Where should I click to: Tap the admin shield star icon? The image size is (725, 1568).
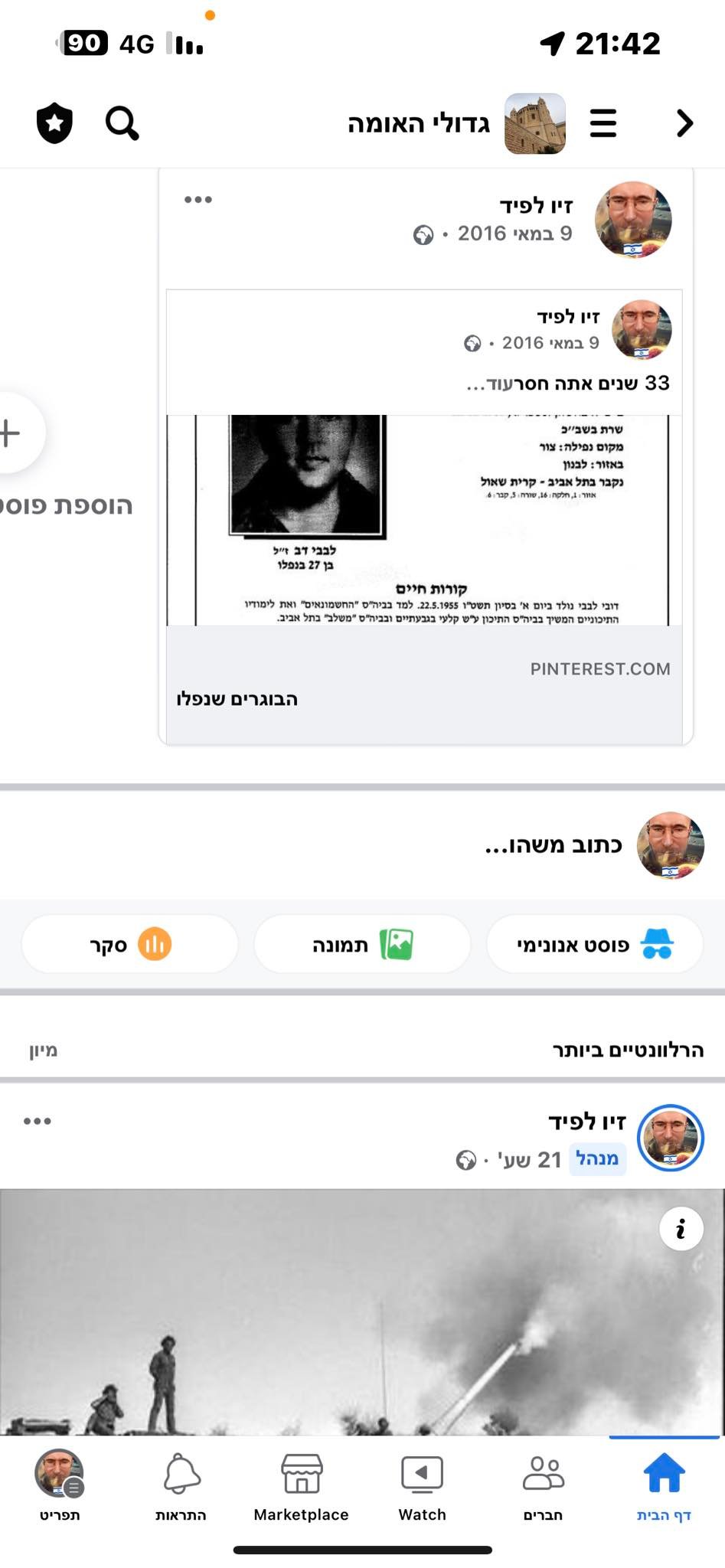(54, 122)
